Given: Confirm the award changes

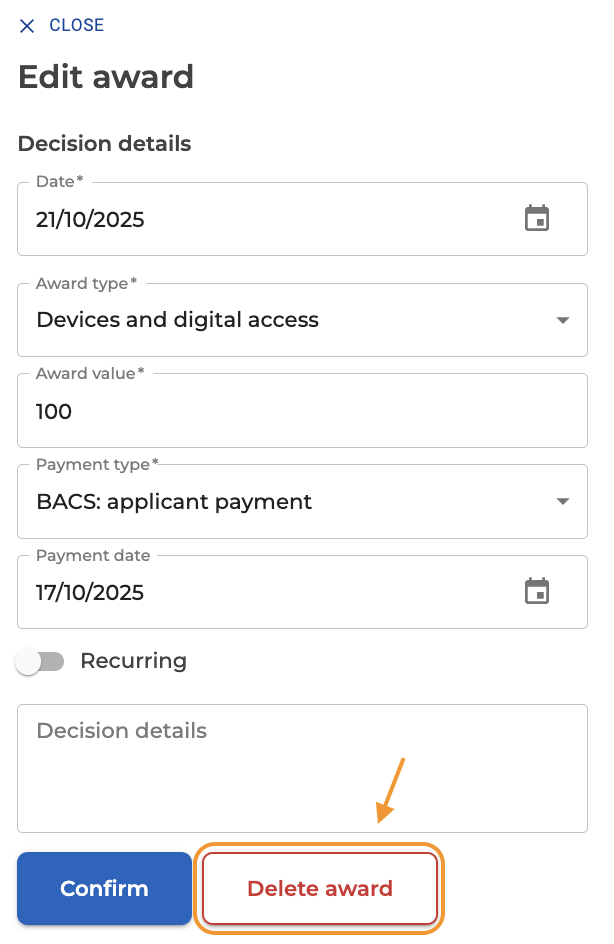Looking at the screenshot, I should coord(104,888).
